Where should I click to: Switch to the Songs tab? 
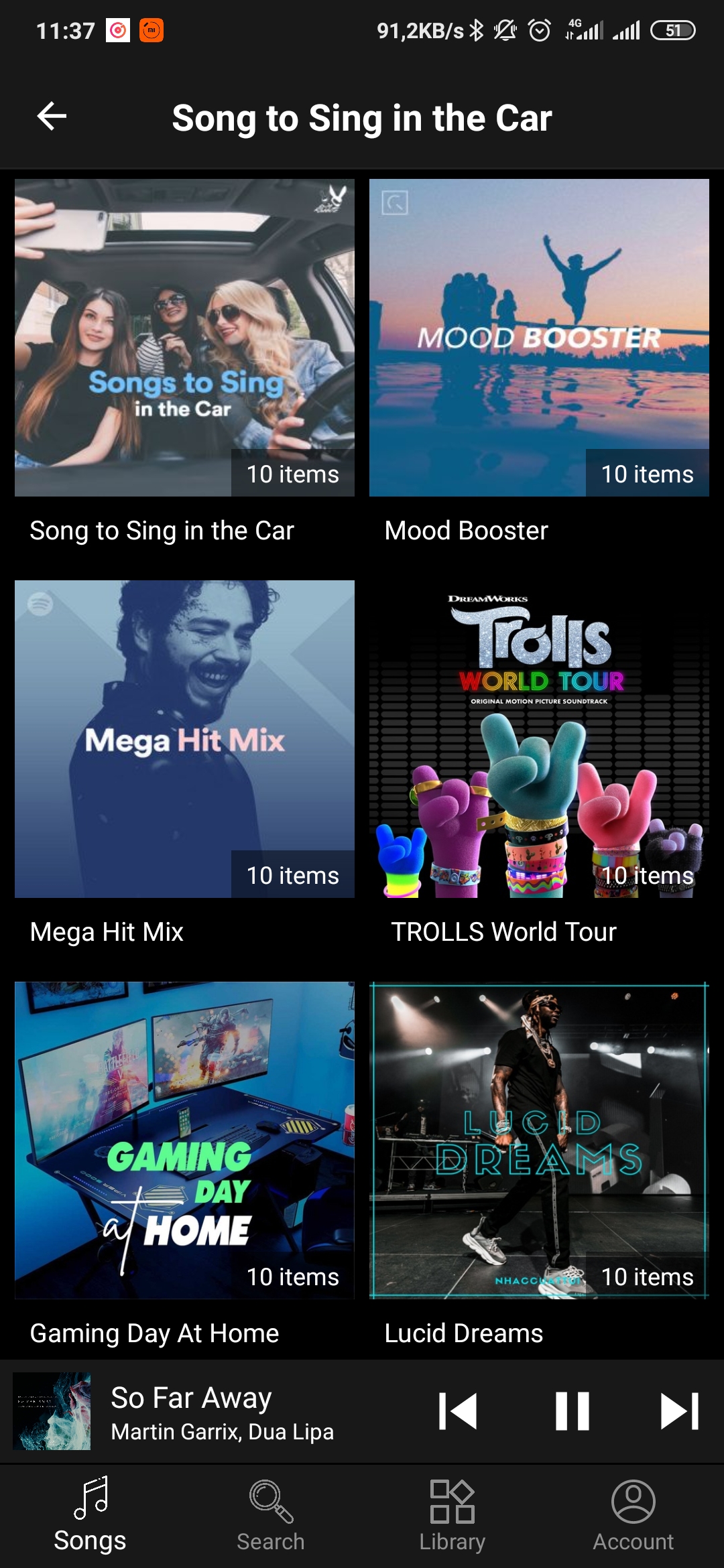pyautogui.click(x=90, y=1516)
